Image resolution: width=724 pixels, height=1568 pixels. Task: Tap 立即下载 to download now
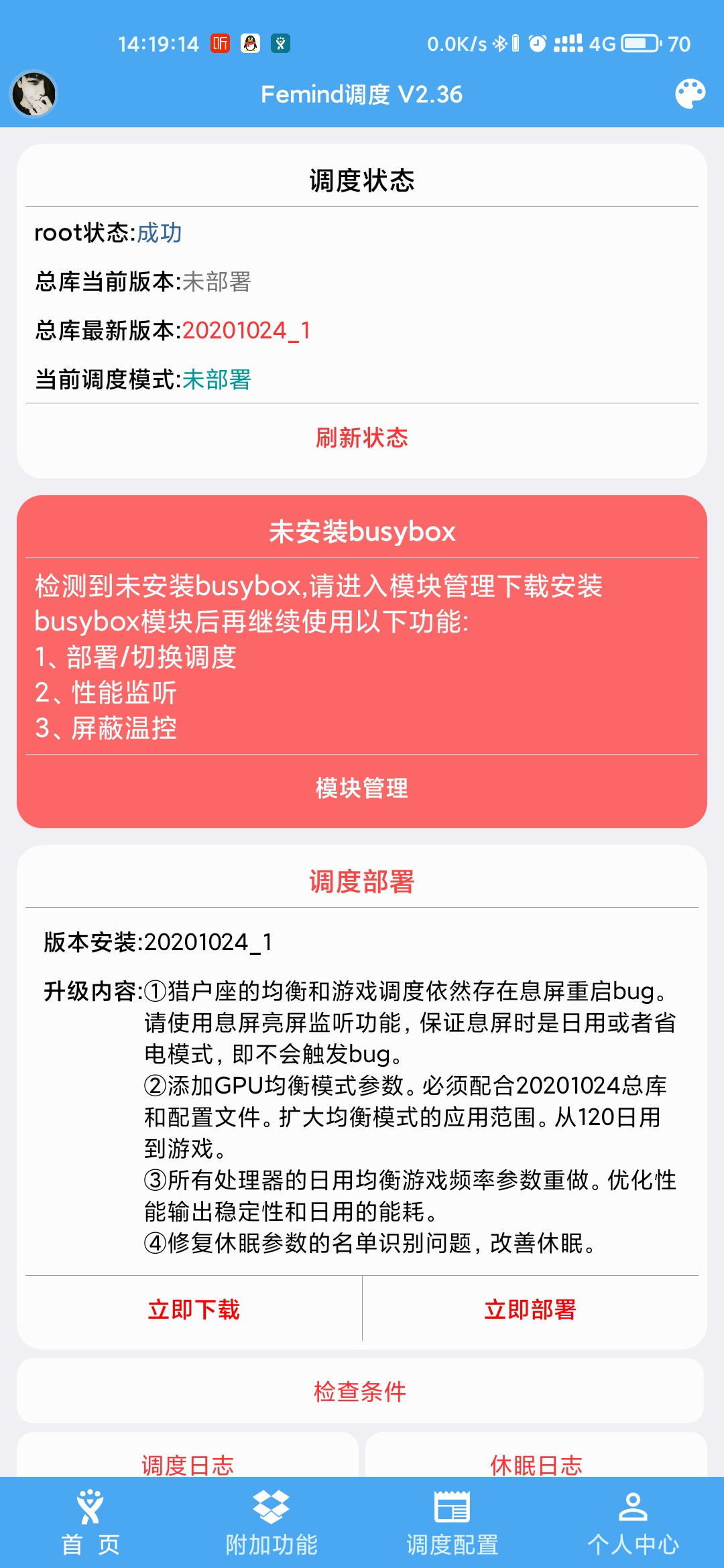click(194, 1309)
